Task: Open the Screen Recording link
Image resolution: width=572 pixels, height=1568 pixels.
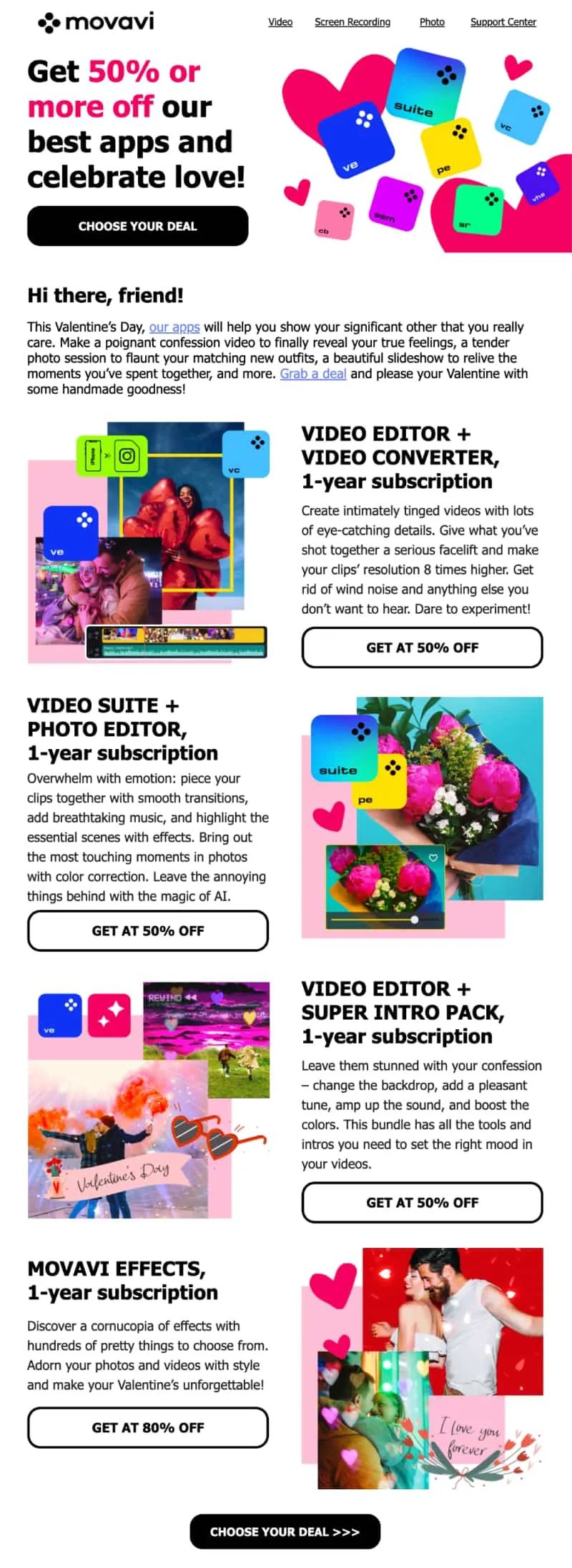Action: click(352, 22)
